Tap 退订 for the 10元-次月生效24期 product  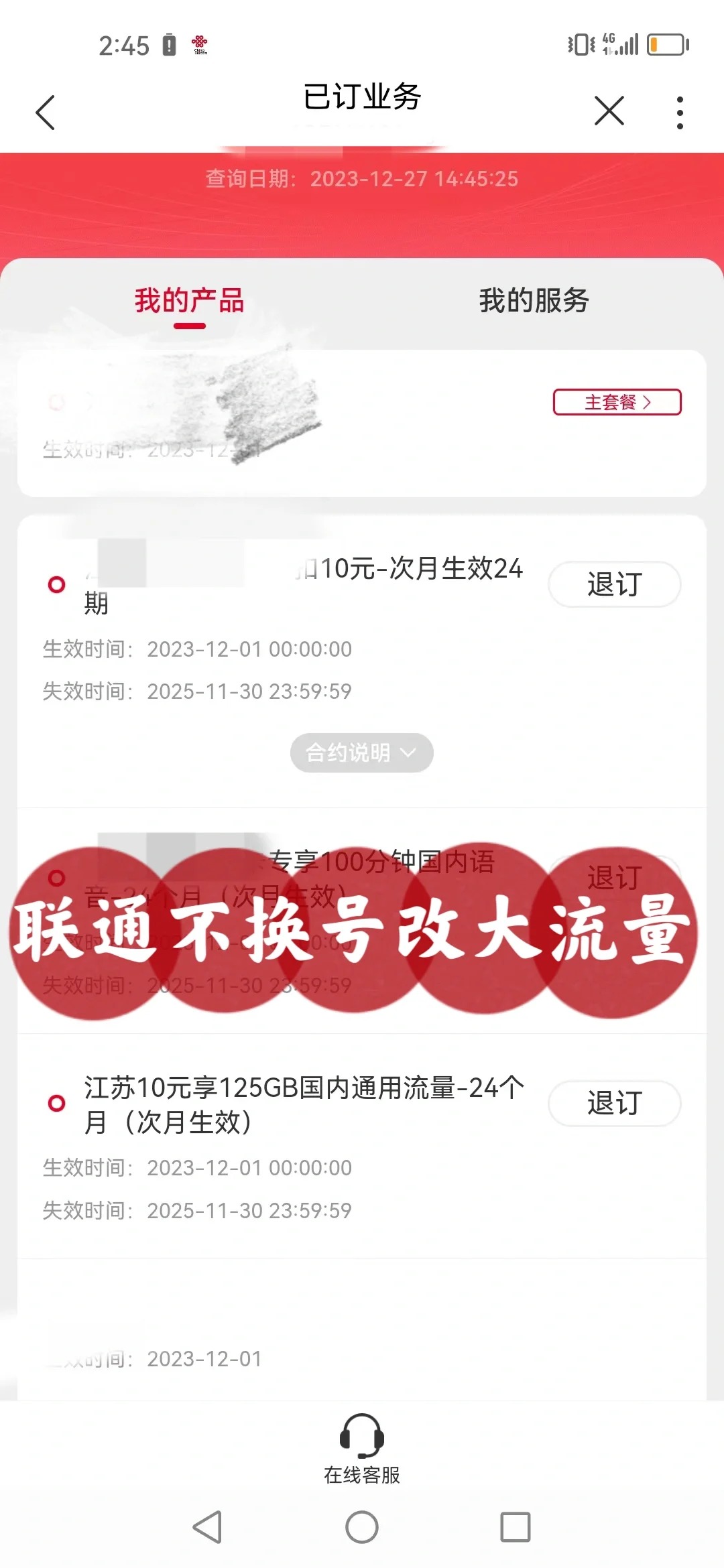(x=614, y=584)
